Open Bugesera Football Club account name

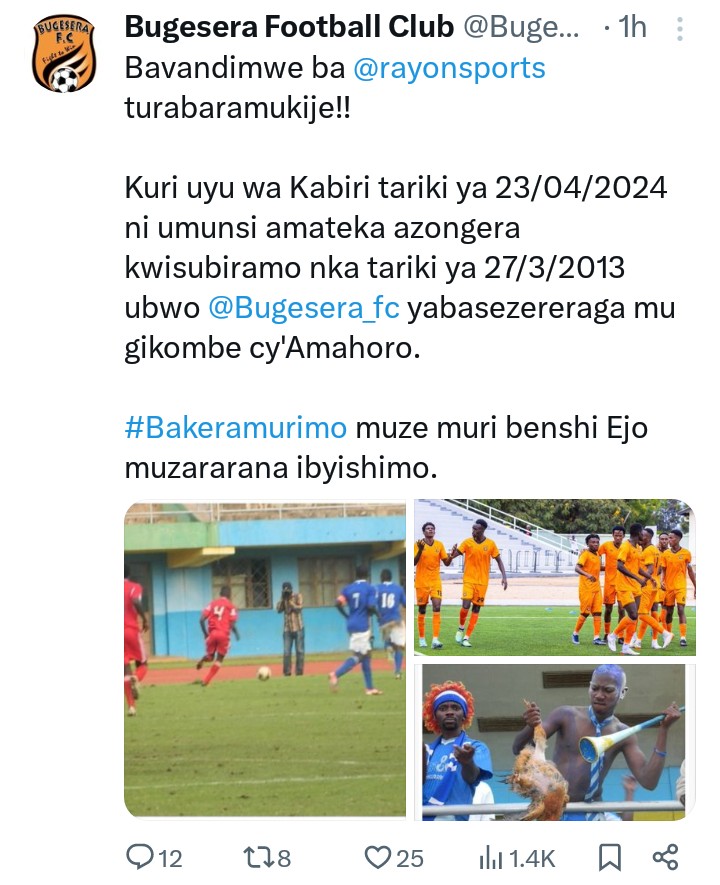coord(288,28)
